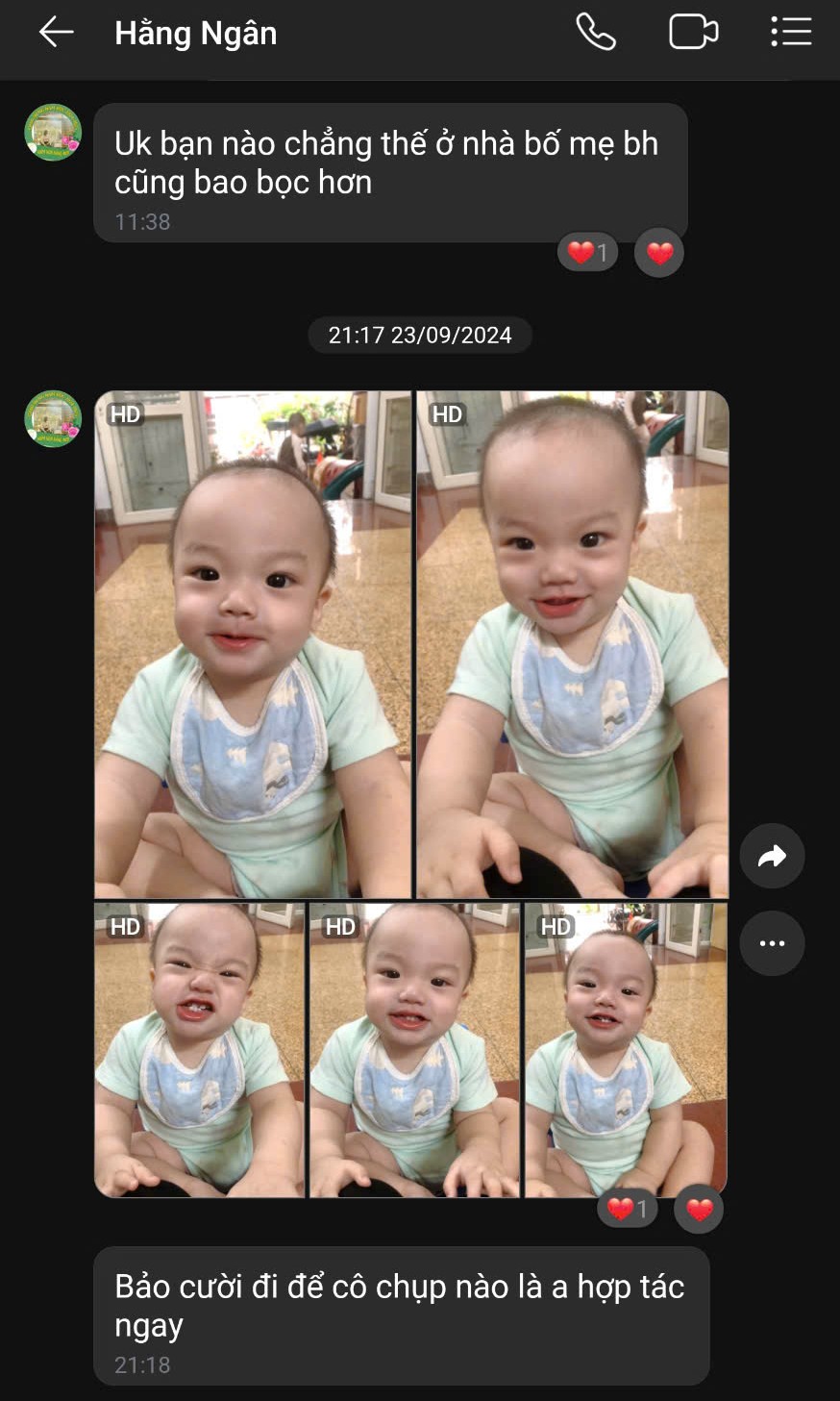Heart react to the photo album
The width and height of the screenshot is (840, 1401).
coord(699,1210)
